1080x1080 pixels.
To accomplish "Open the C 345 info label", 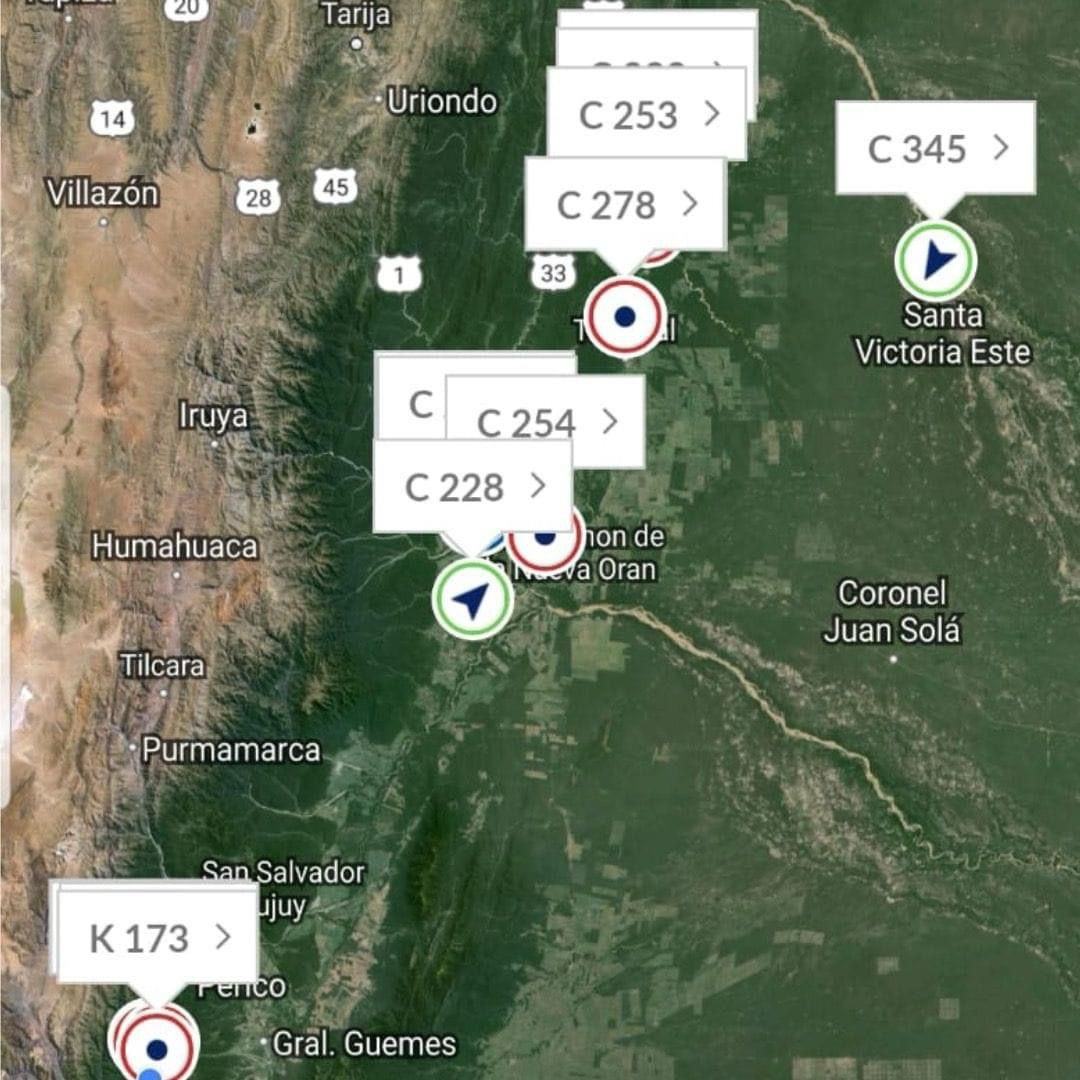I will click(936, 148).
